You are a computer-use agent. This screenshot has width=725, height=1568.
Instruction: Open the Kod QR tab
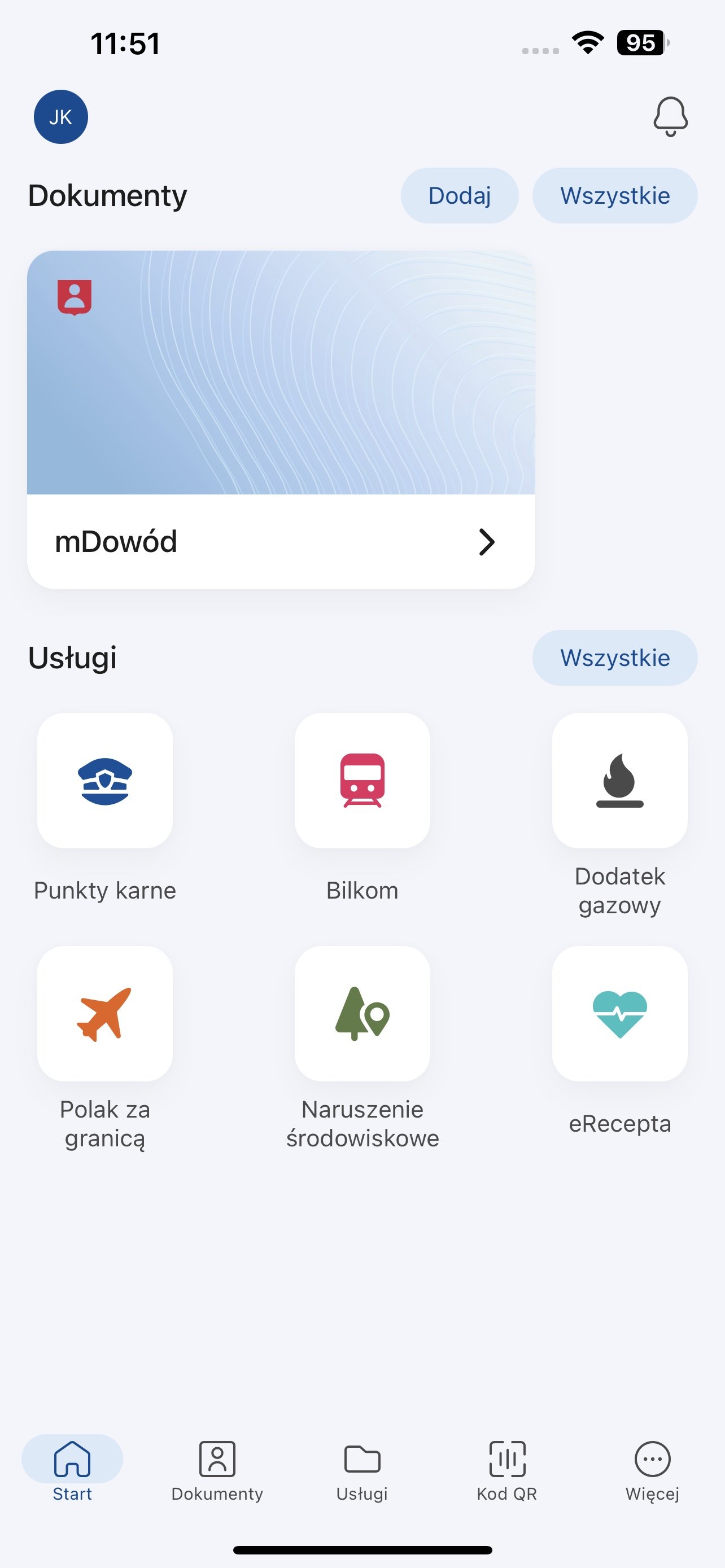(x=507, y=1470)
